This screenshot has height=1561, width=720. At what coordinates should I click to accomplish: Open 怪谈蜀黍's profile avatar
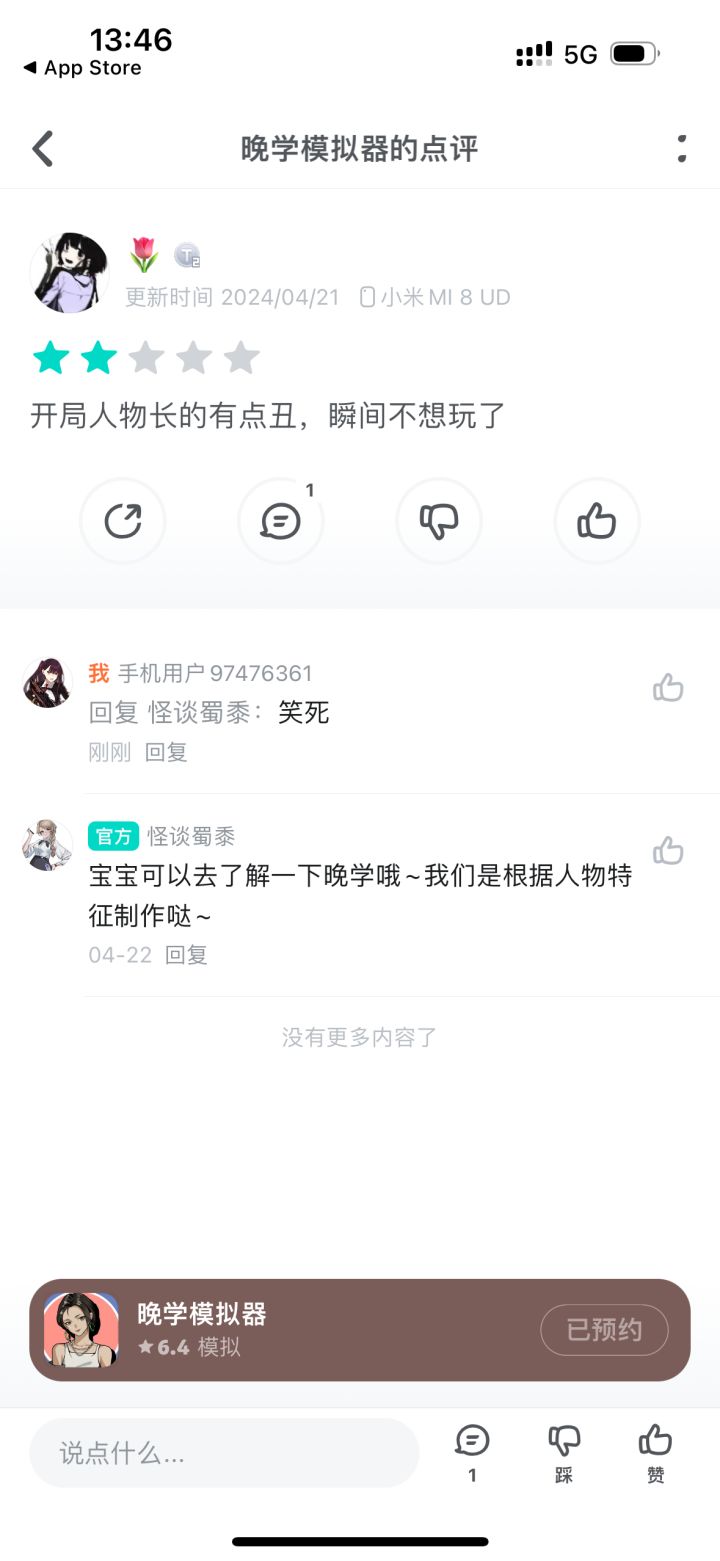pyautogui.click(x=47, y=845)
